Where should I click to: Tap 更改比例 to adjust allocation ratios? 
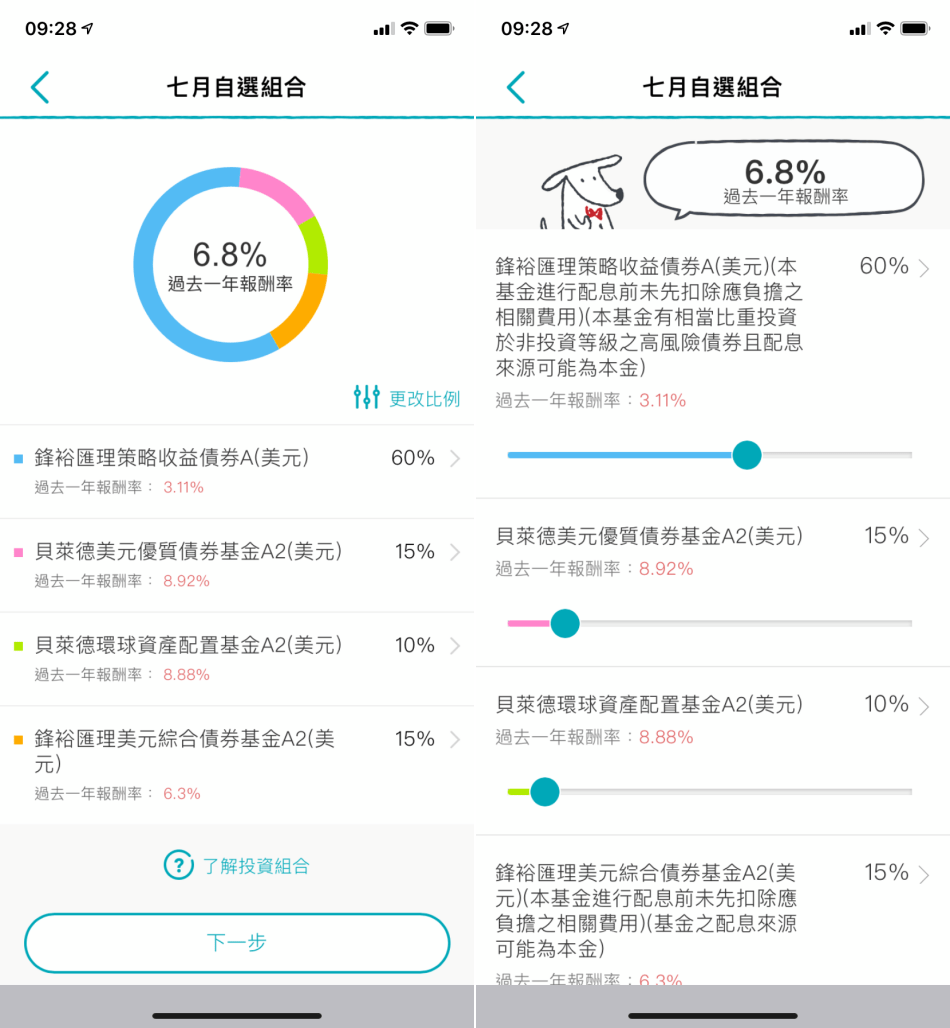pos(408,398)
